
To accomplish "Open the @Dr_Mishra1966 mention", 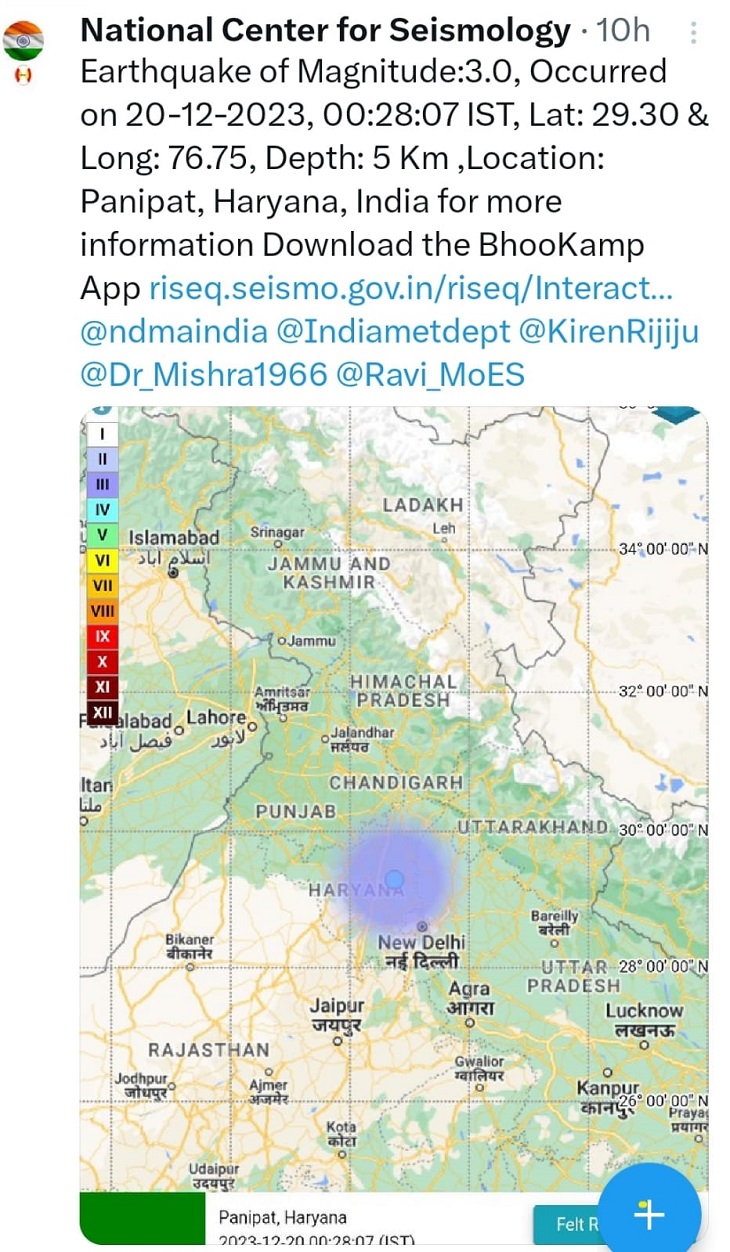I will point(204,374).
